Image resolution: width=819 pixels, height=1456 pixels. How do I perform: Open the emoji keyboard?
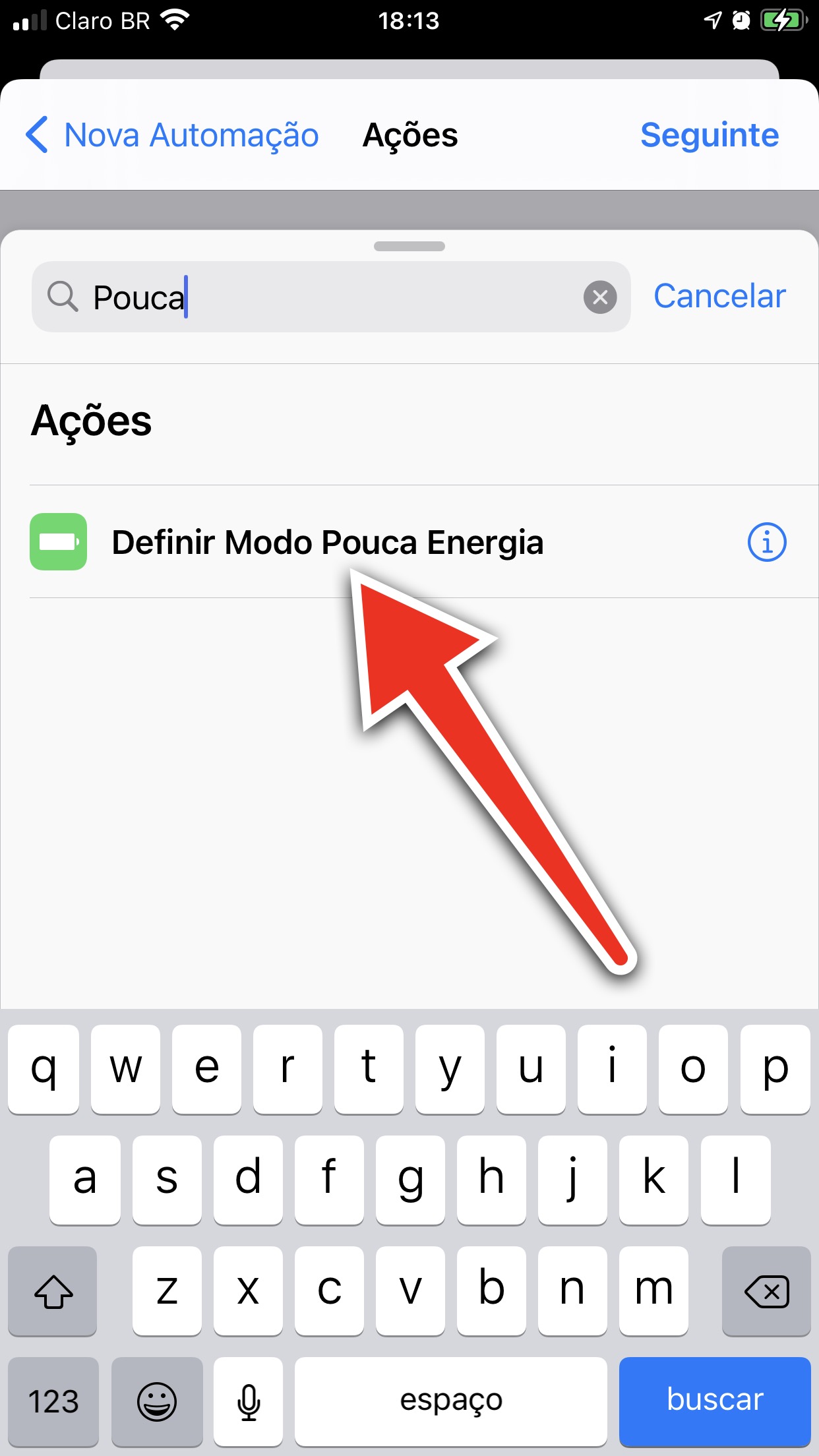(x=157, y=1401)
